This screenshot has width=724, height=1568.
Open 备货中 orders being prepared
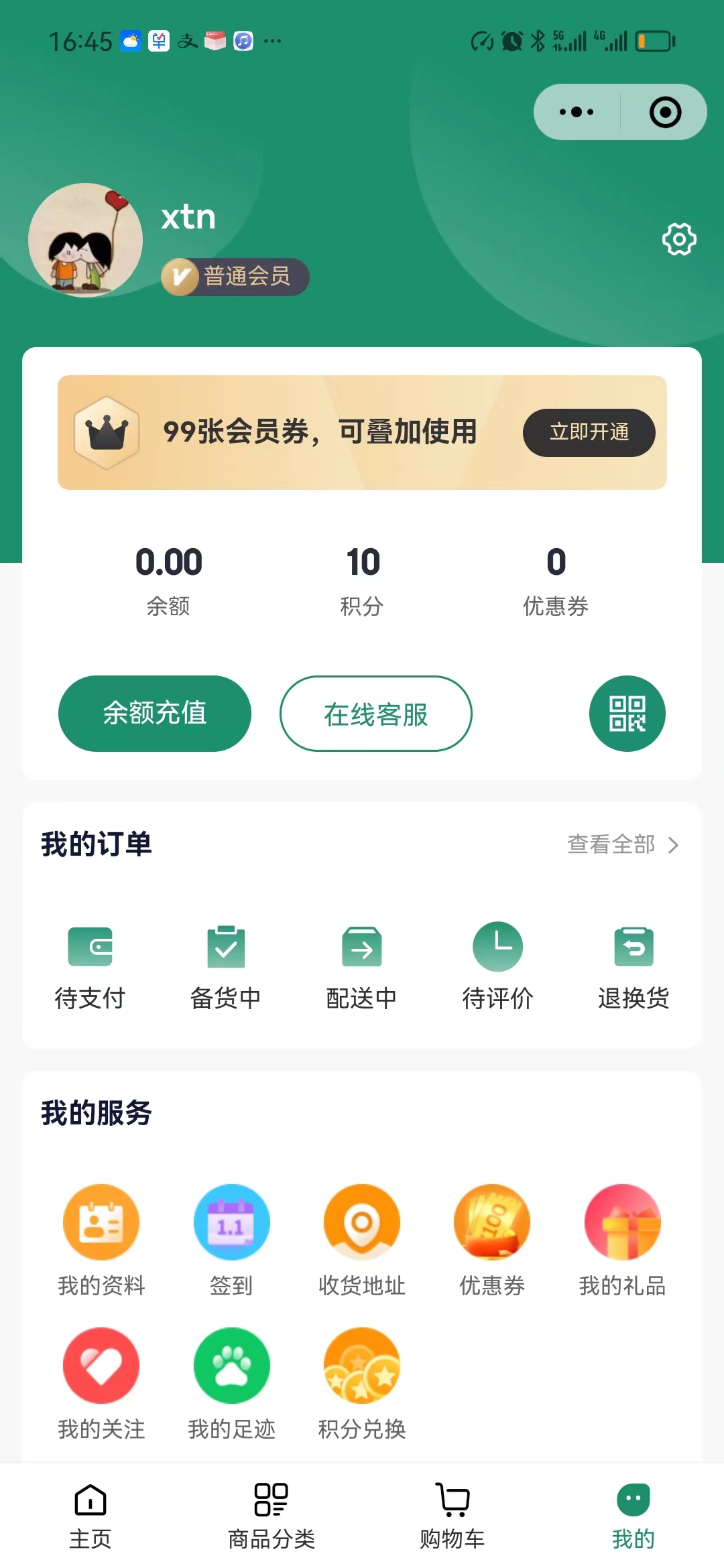pyautogui.click(x=226, y=965)
